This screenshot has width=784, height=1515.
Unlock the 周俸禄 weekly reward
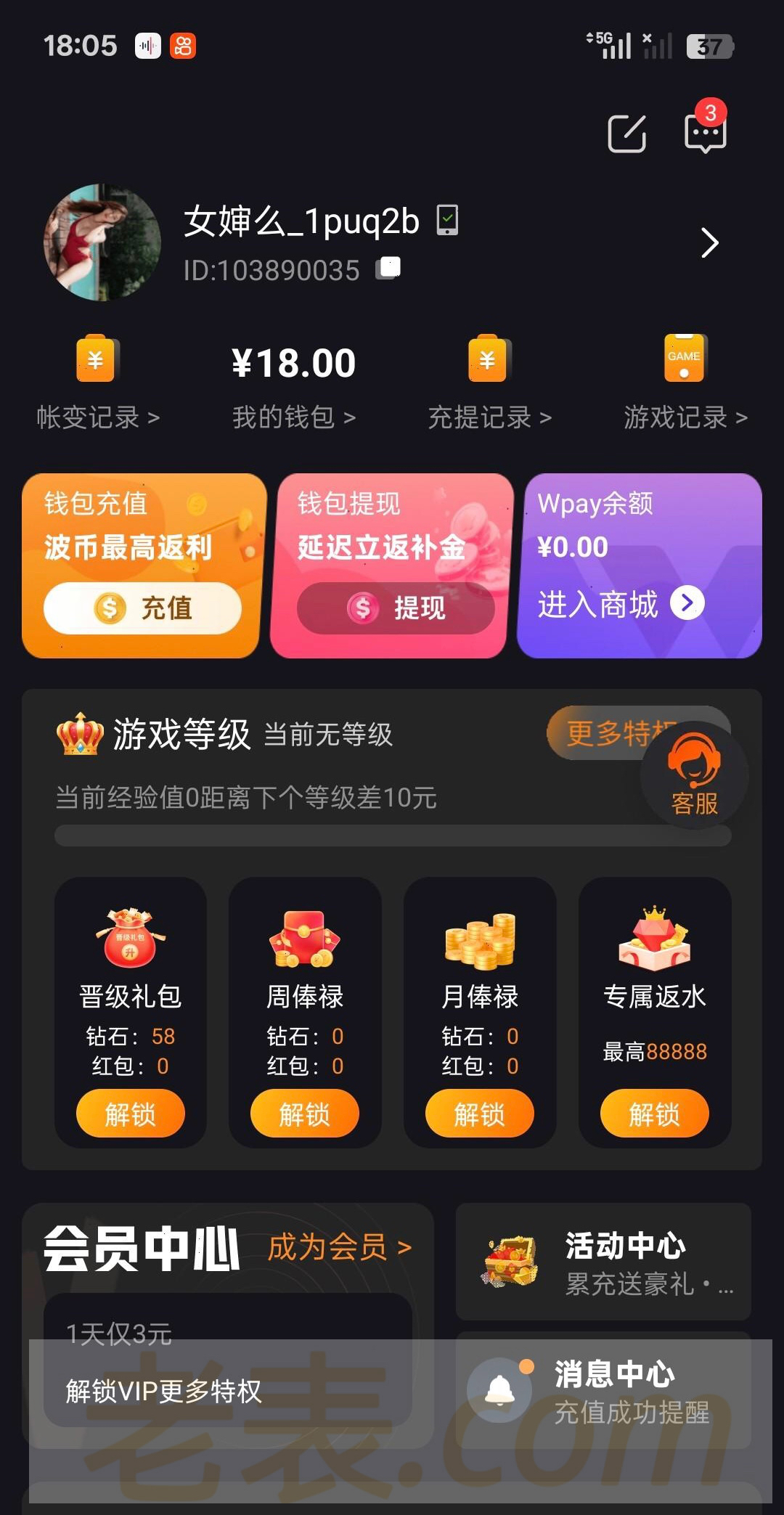pos(305,1113)
